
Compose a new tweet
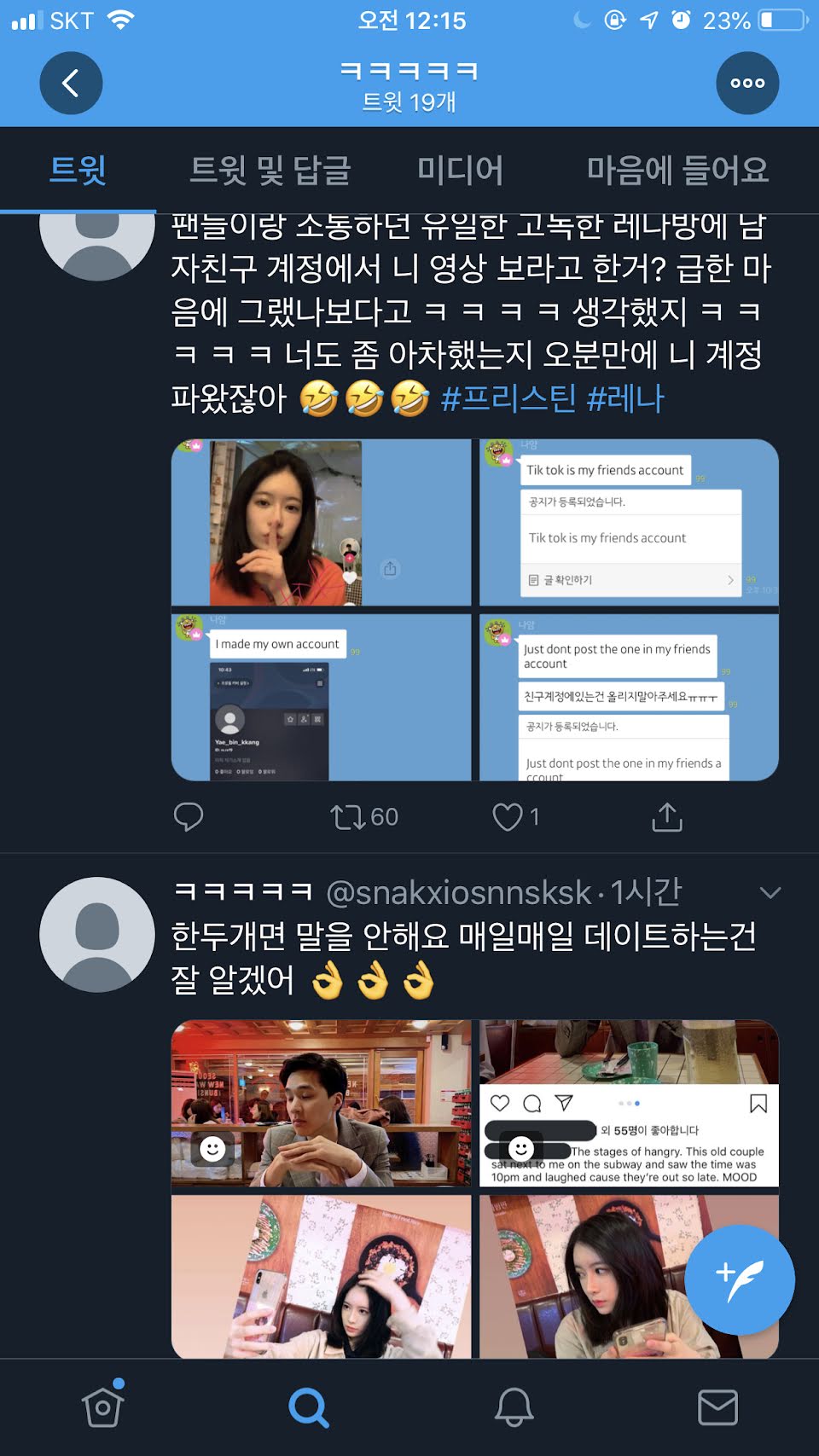(x=739, y=1279)
